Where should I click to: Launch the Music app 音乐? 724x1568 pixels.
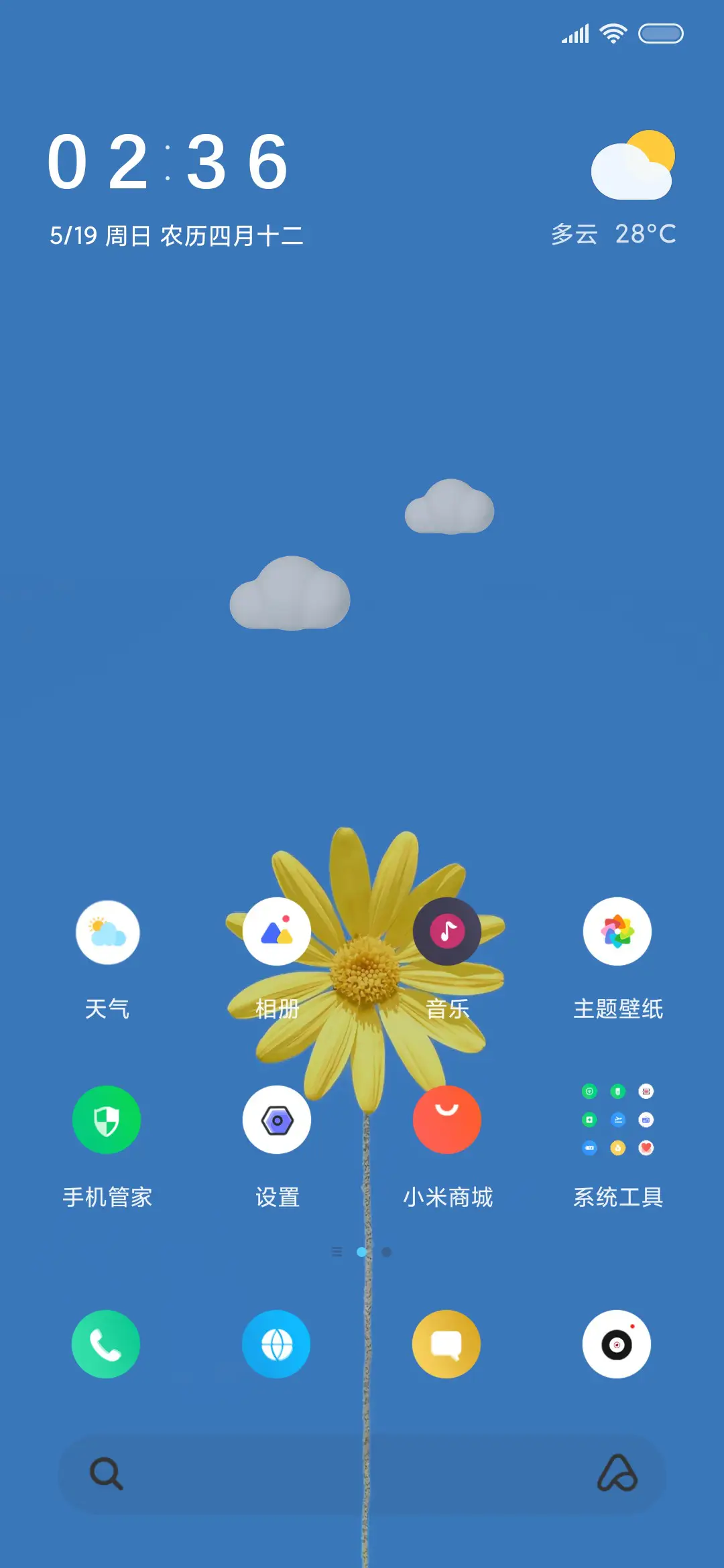click(x=447, y=930)
